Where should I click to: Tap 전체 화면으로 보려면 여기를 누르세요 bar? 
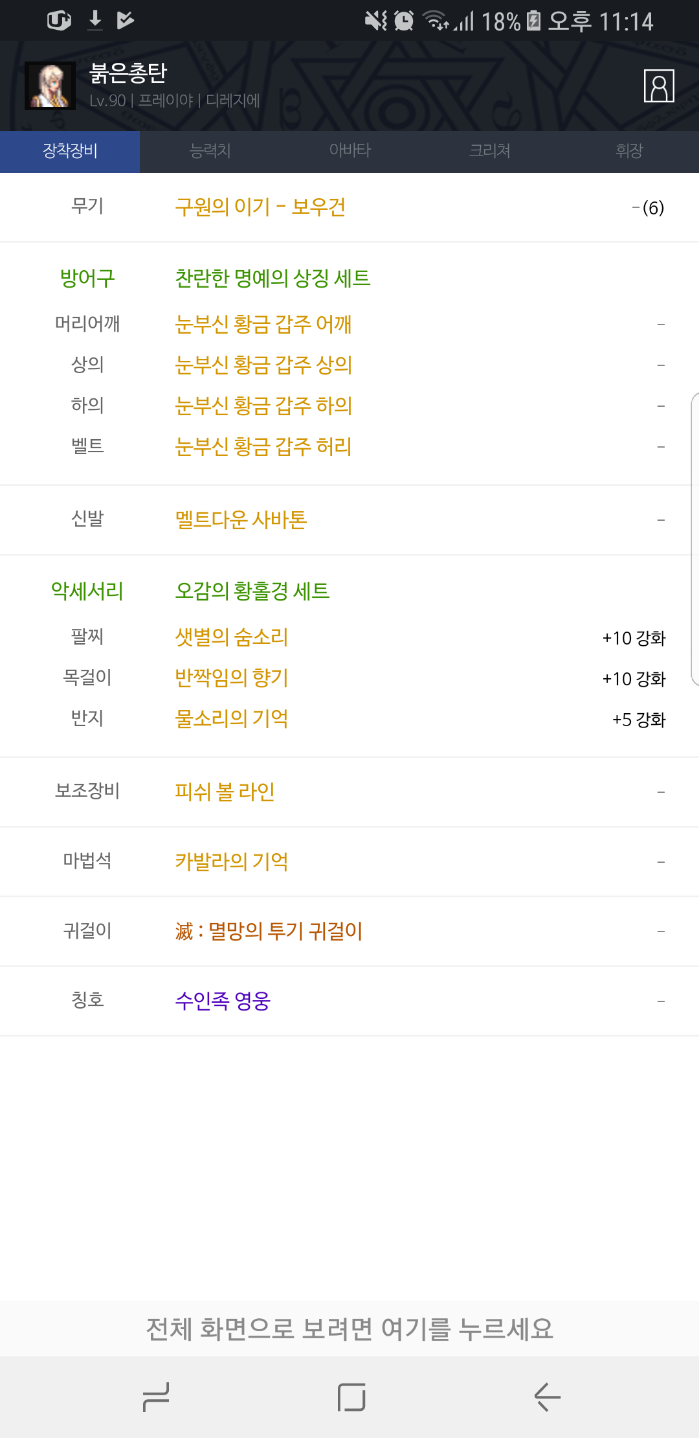[x=349, y=1329]
